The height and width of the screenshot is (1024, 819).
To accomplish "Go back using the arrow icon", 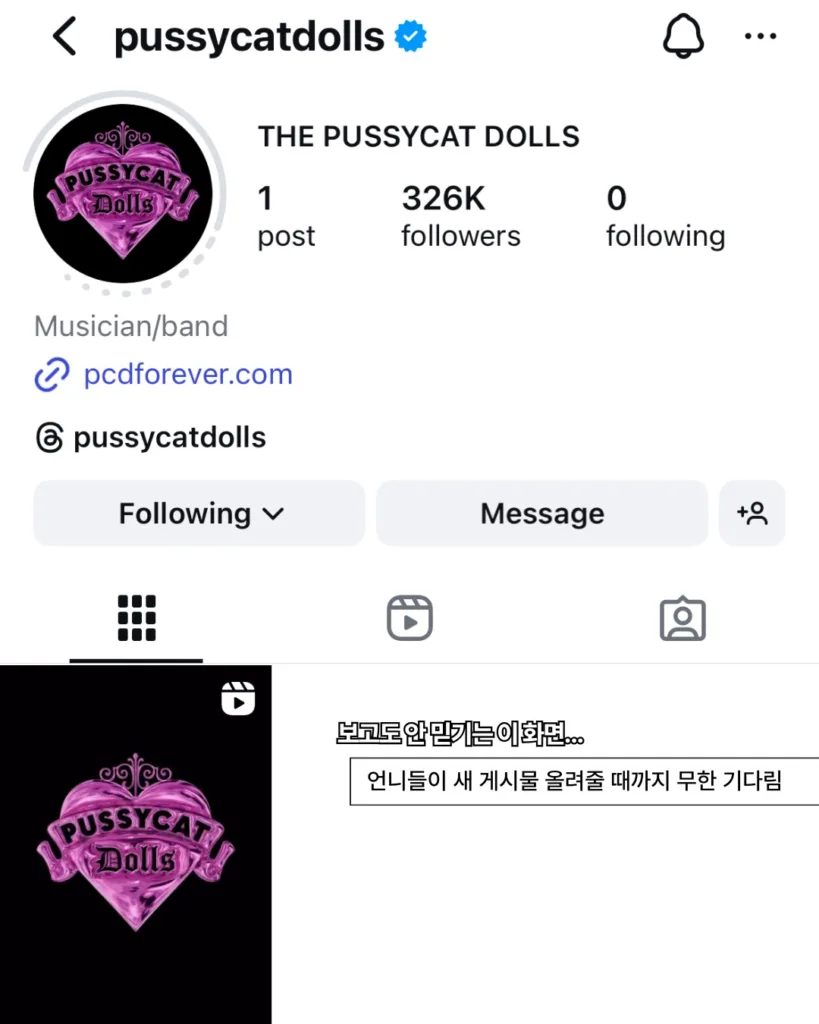I will 65,38.
